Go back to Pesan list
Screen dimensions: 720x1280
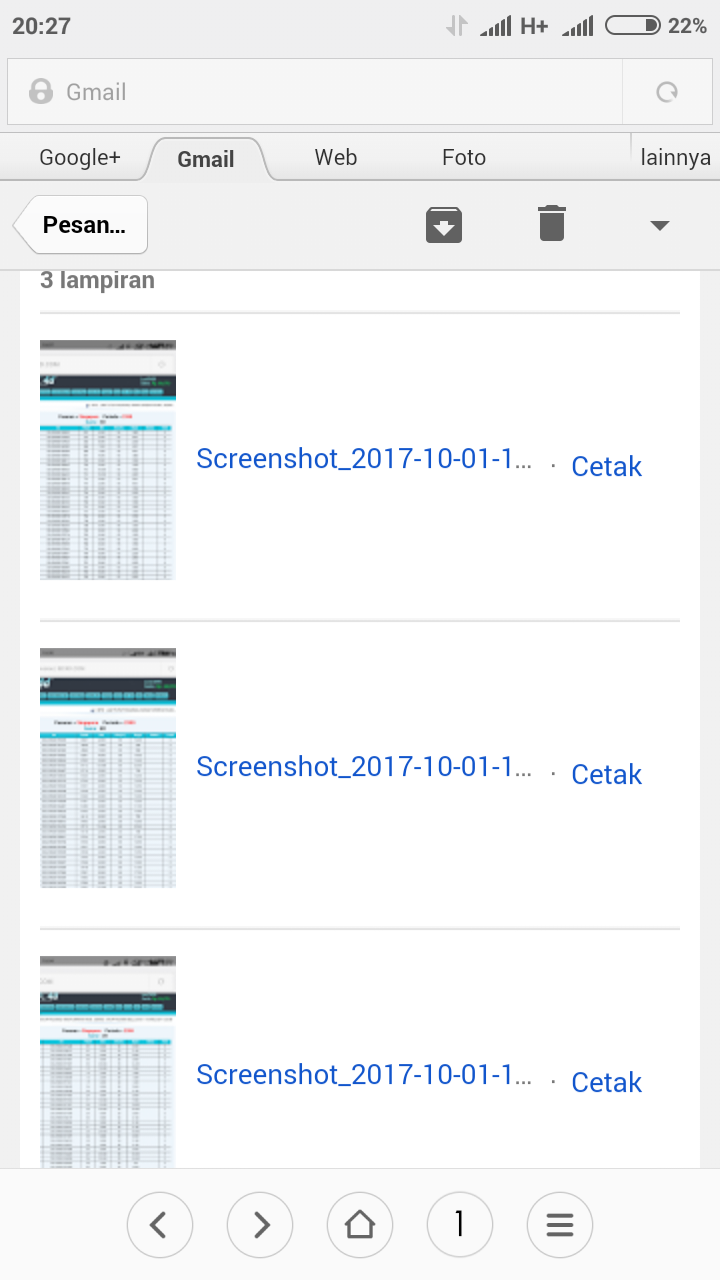[84, 225]
